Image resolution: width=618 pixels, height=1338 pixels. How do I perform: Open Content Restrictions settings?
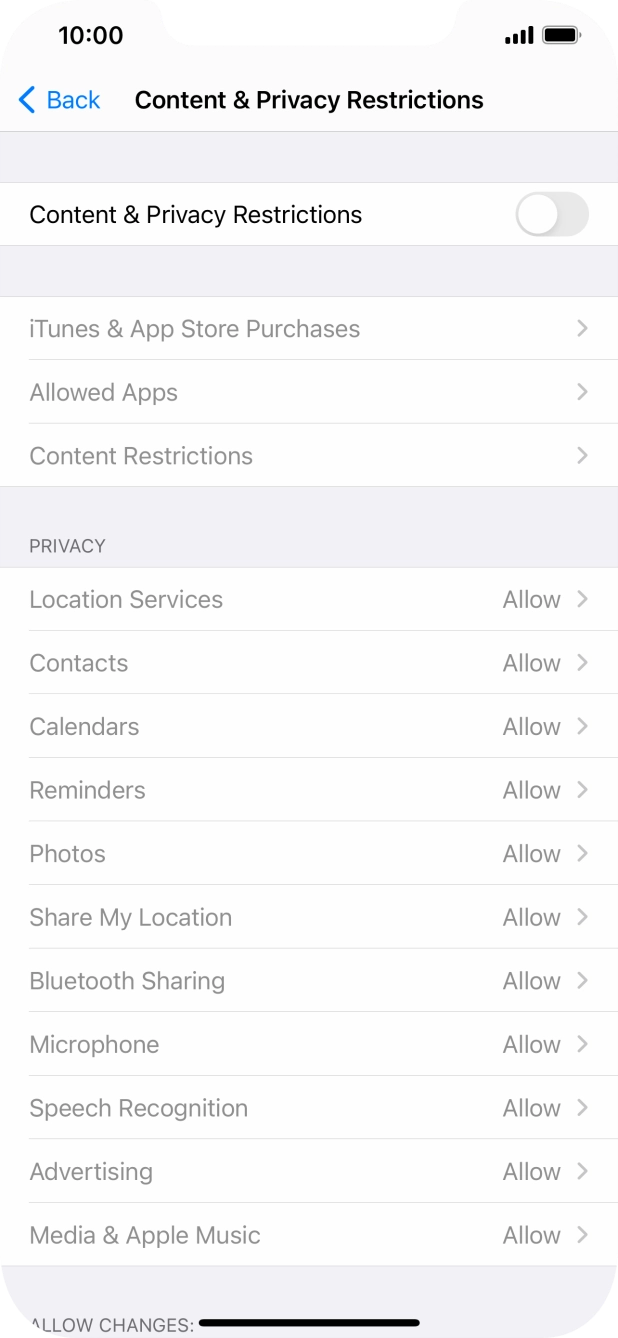308,456
